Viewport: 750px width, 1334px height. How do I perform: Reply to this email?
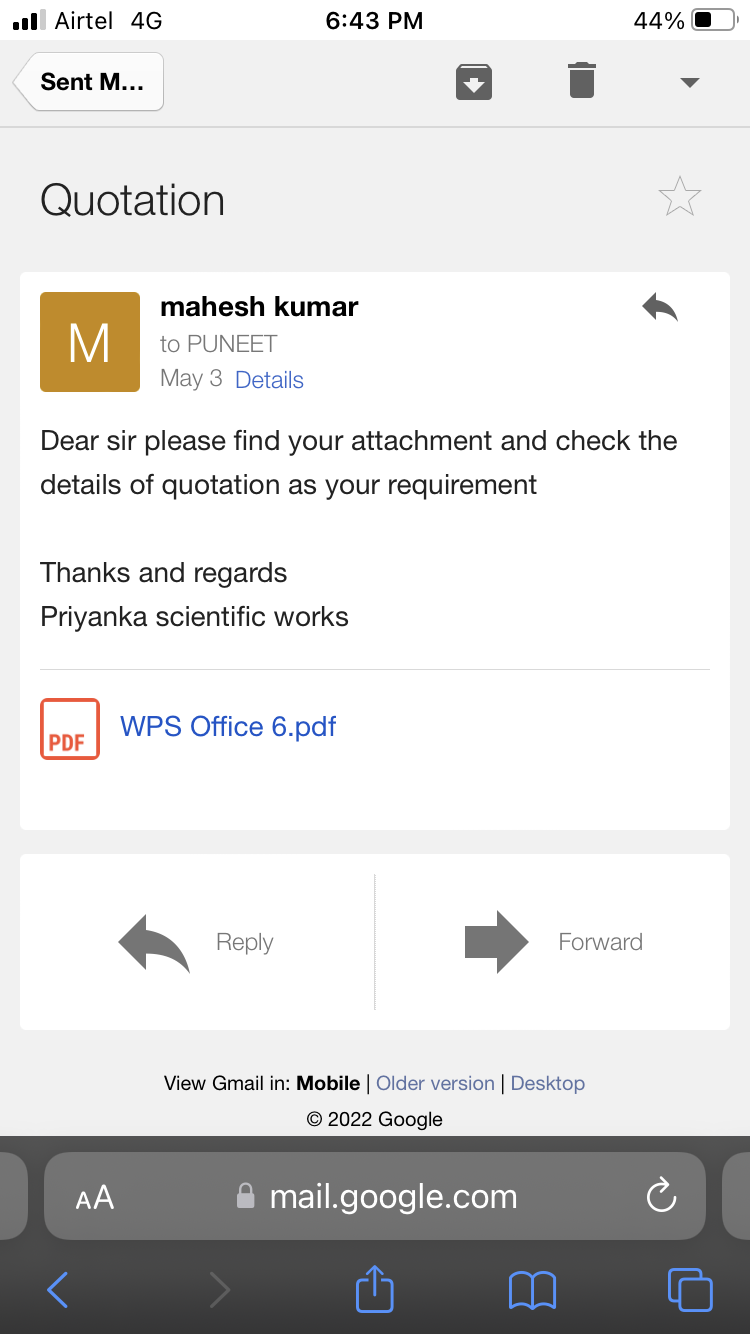(197, 942)
